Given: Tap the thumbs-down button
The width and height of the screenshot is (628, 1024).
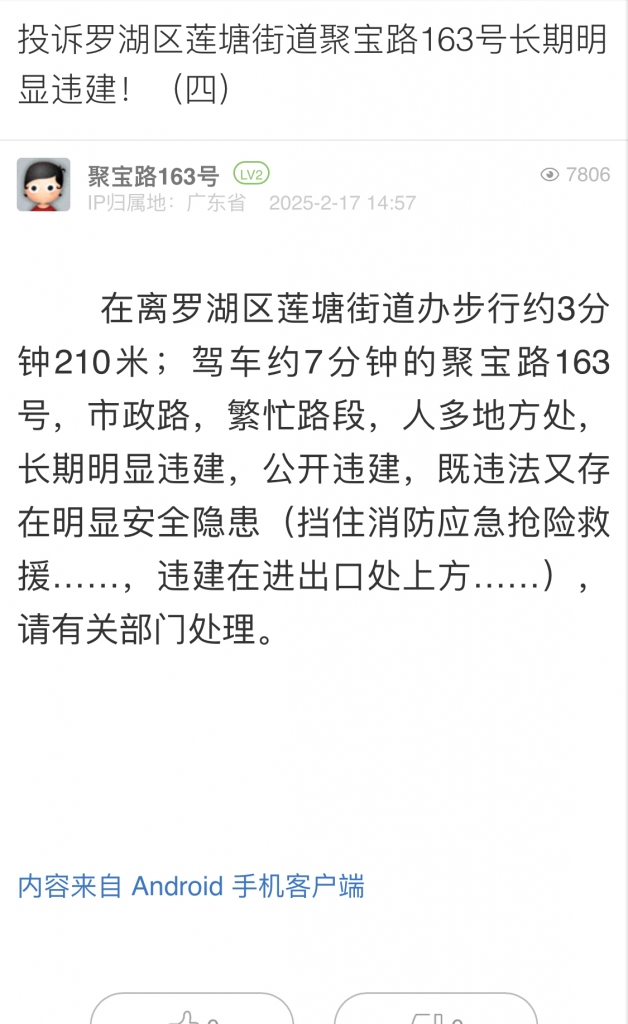Looking at the screenshot, I should click(x=436, y=1013).
